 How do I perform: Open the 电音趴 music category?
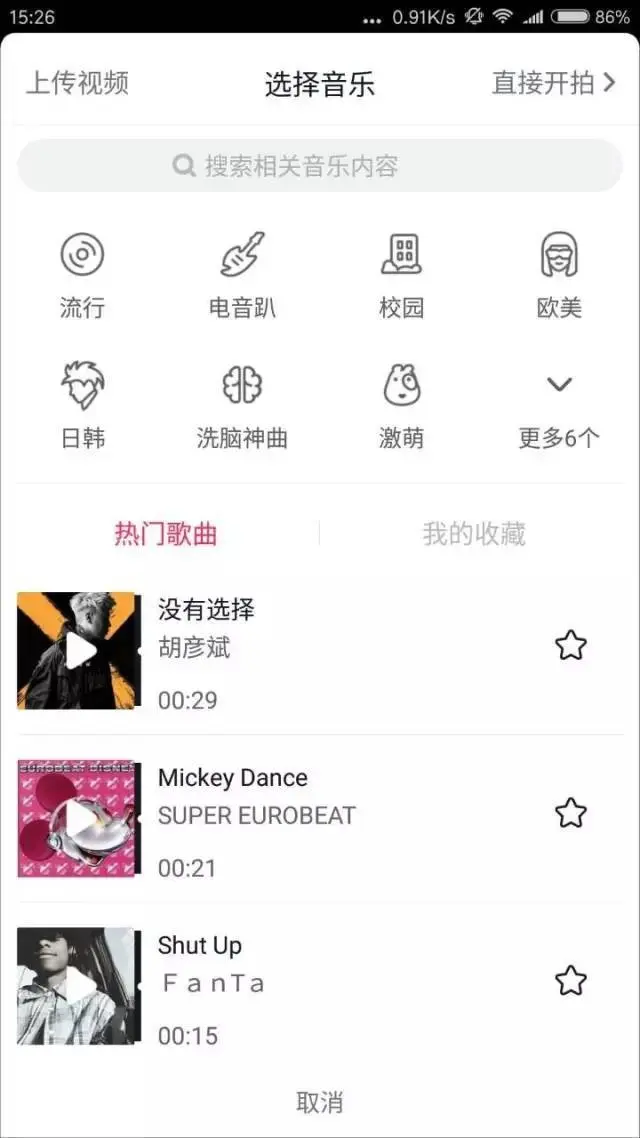tap(241, 273)
